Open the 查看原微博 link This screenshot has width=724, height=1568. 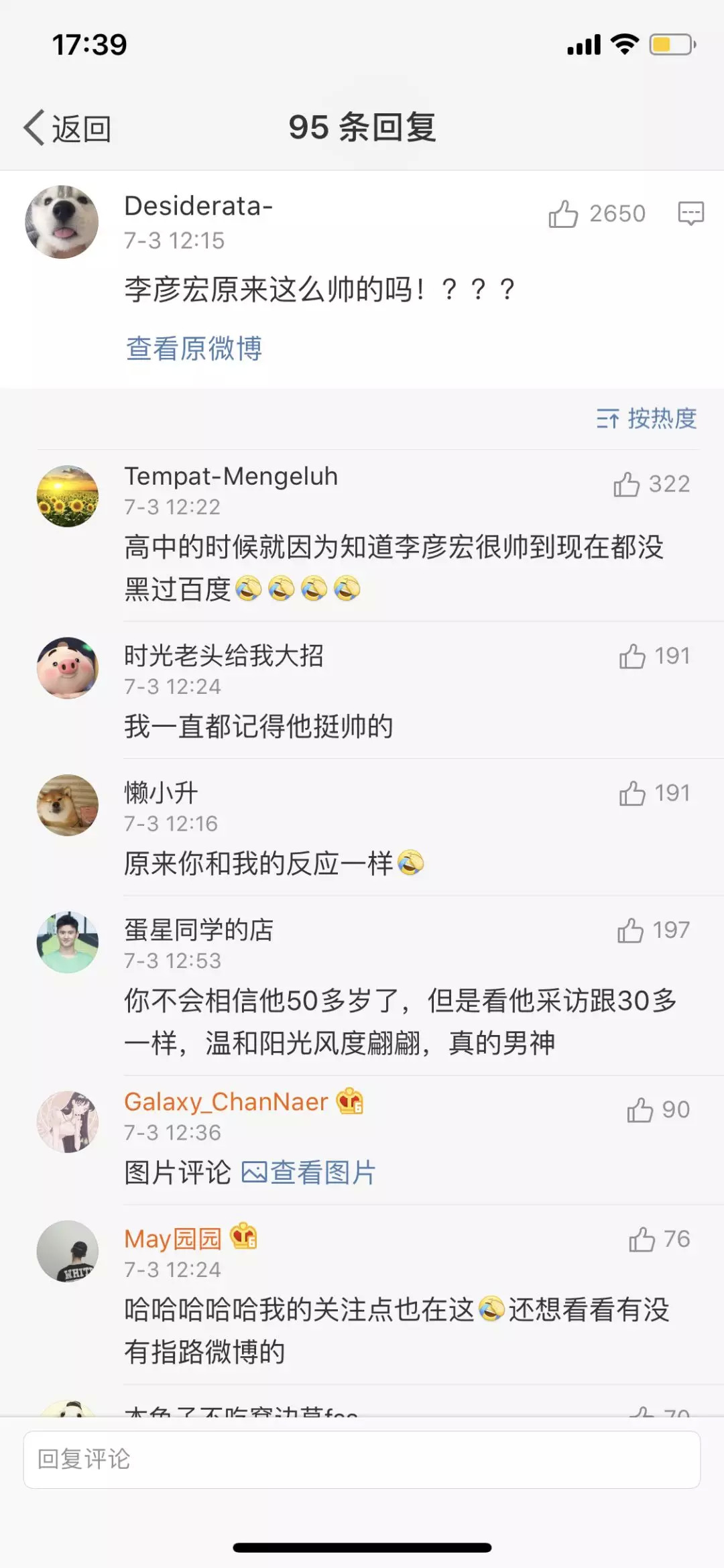coord(194,348)
